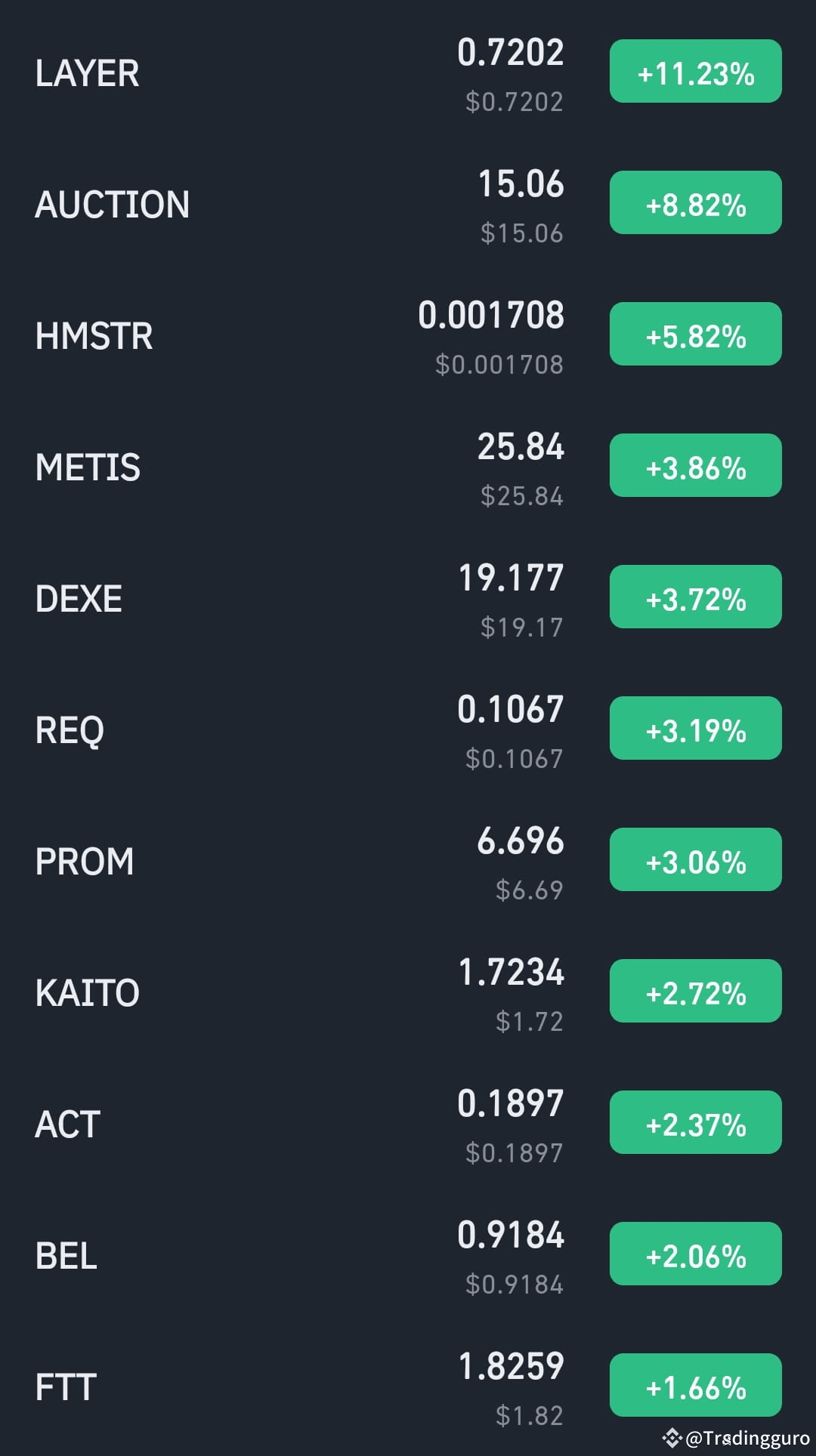View KAITO coin details
The image size is (816, 1456).
pos(88,993)
